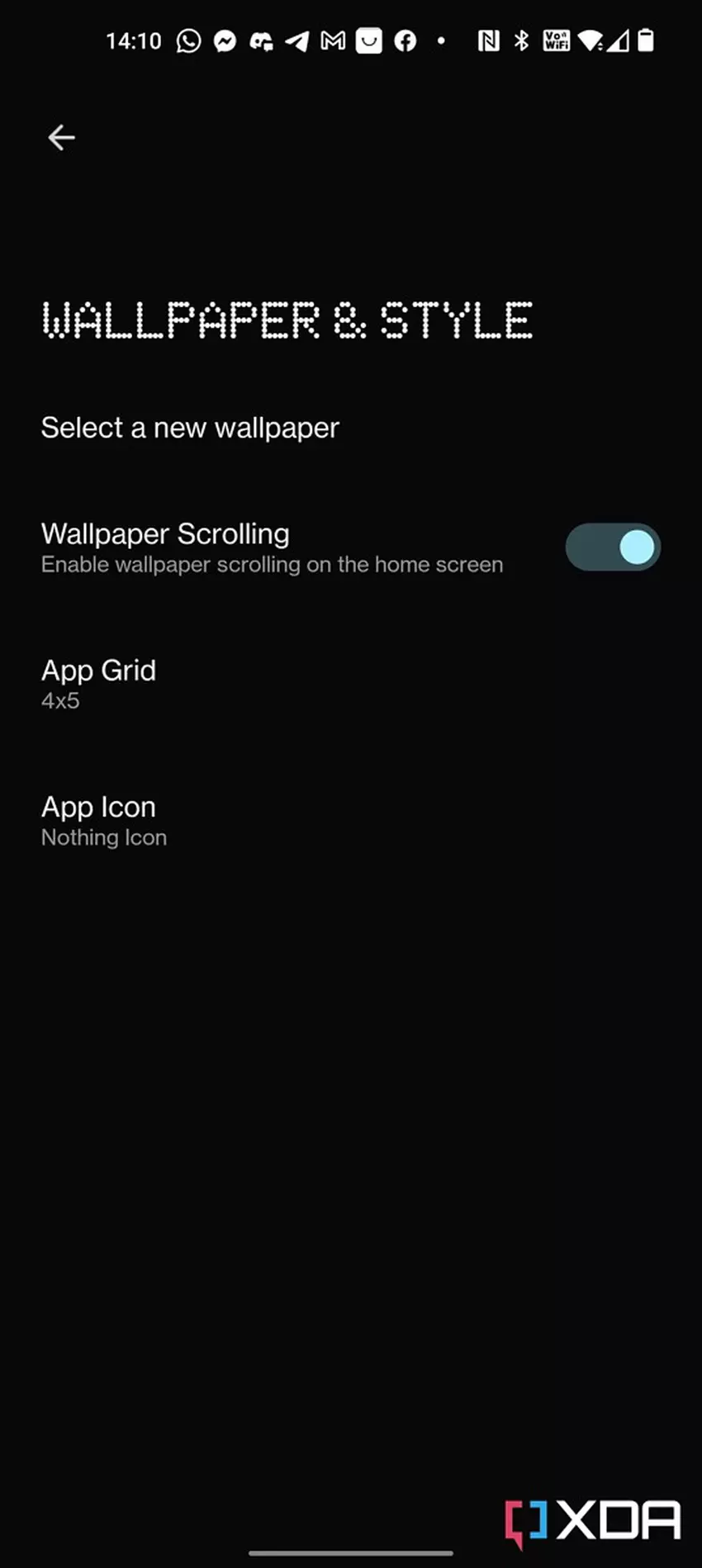
Task: Open App Icon setting
Action: [104, 820]
